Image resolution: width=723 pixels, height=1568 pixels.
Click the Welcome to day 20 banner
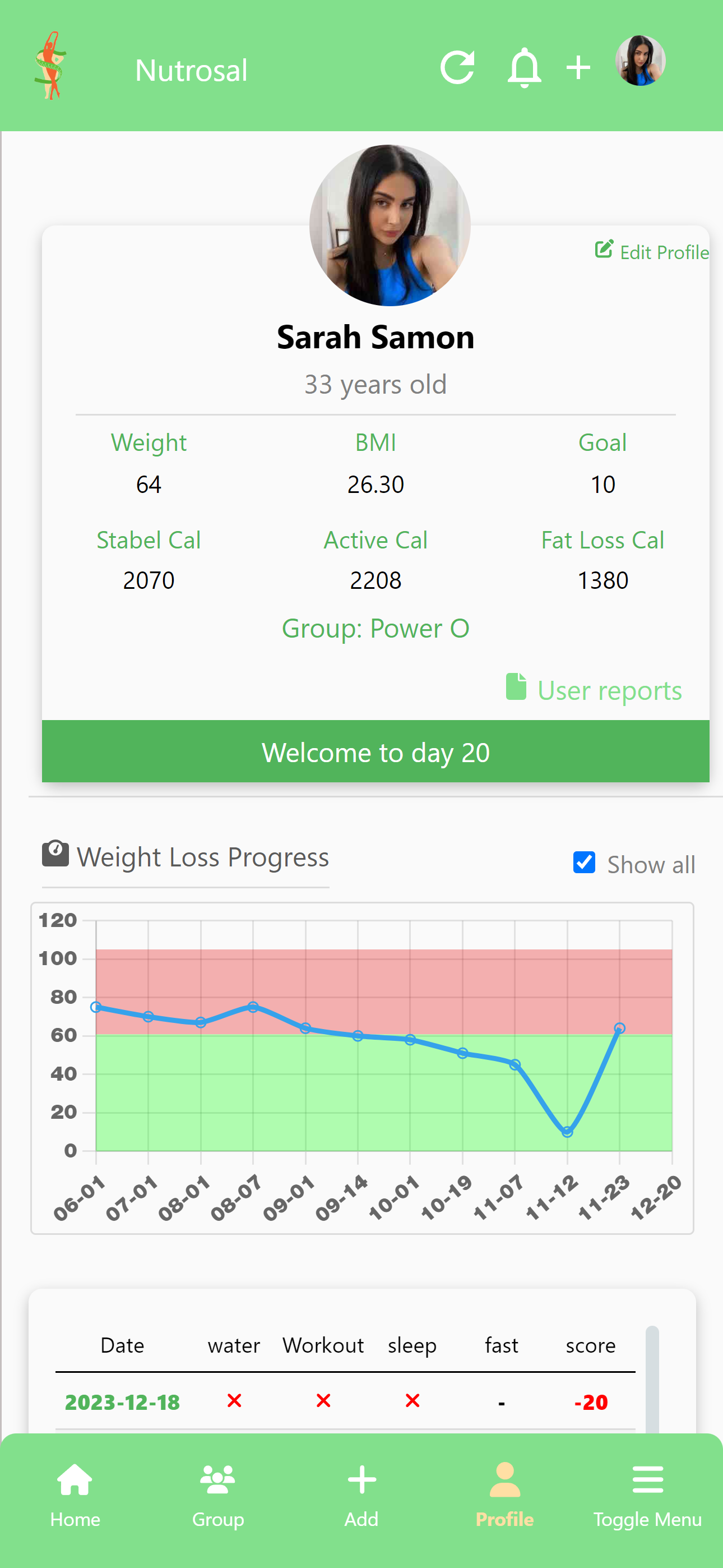376,753
